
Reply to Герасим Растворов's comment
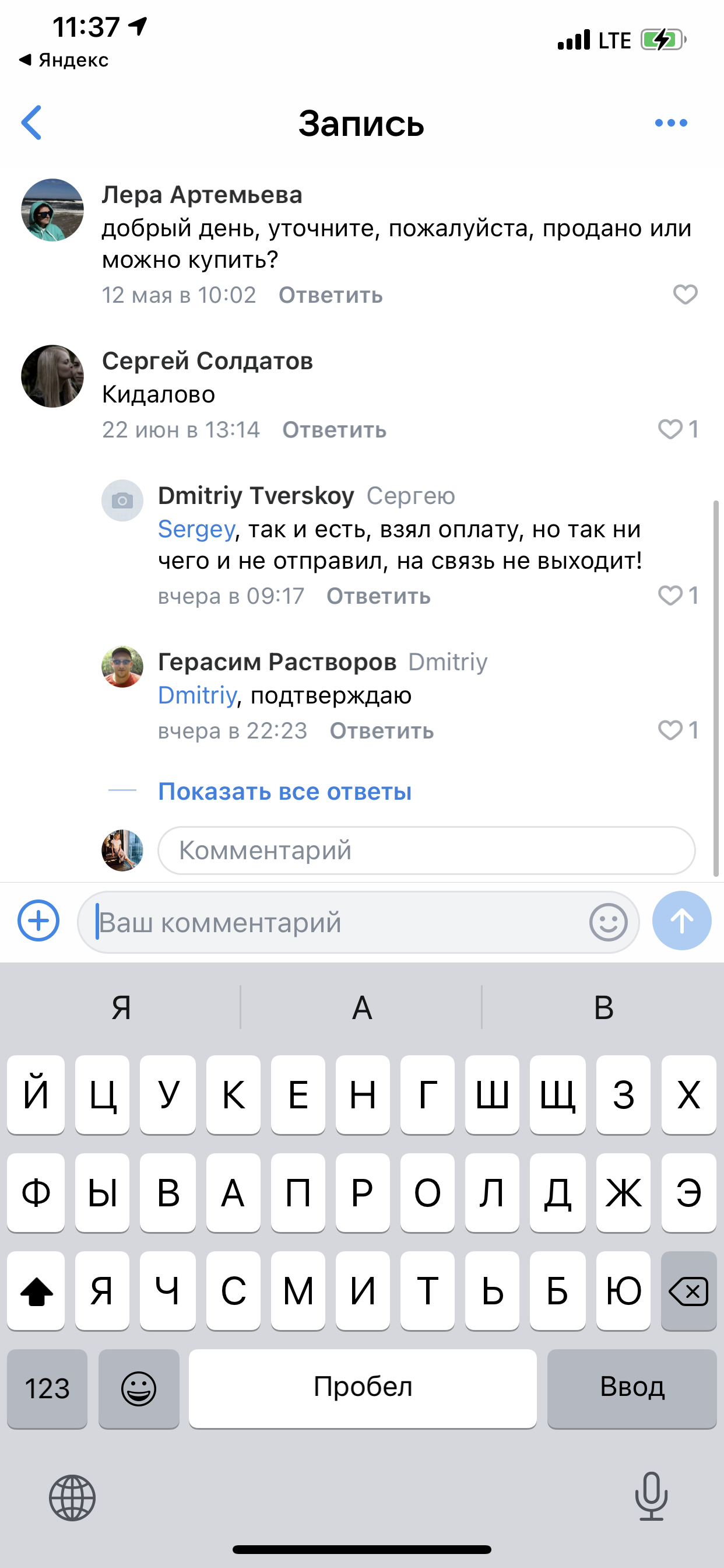381,730
